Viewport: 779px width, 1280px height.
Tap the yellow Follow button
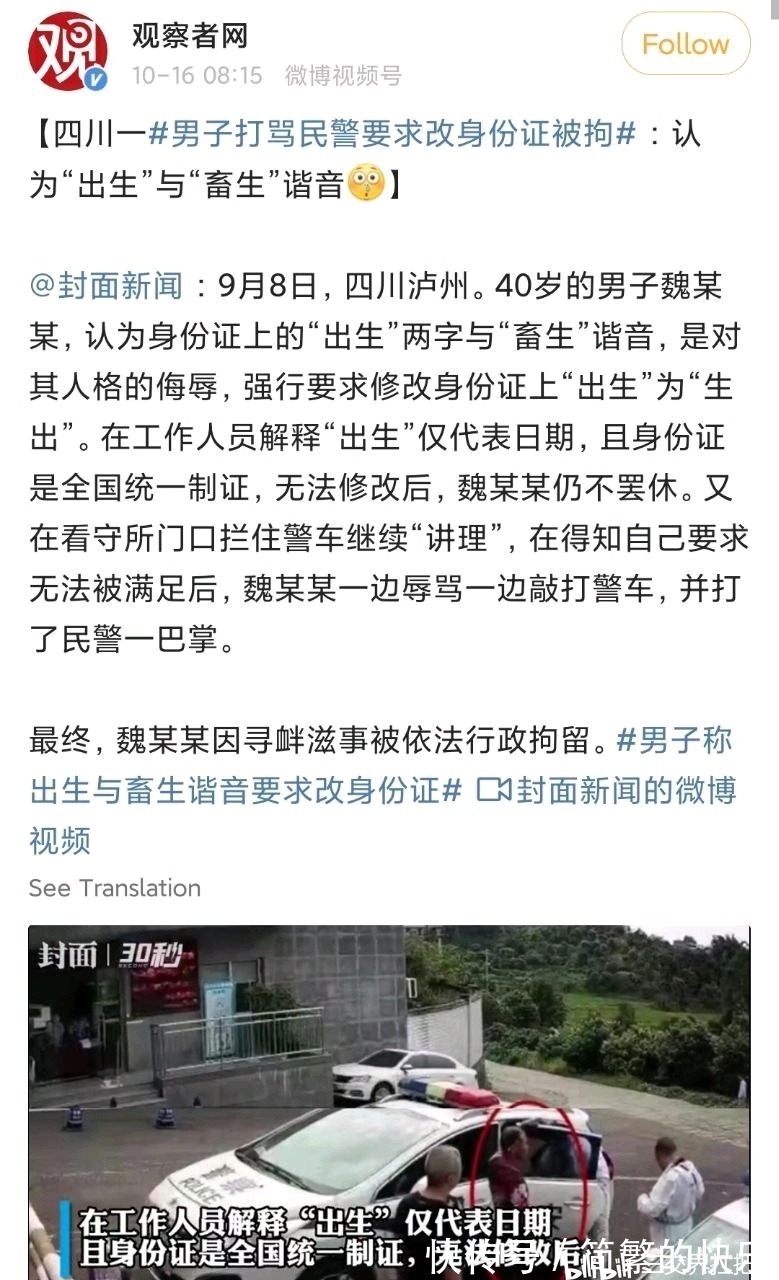(684, 44)
